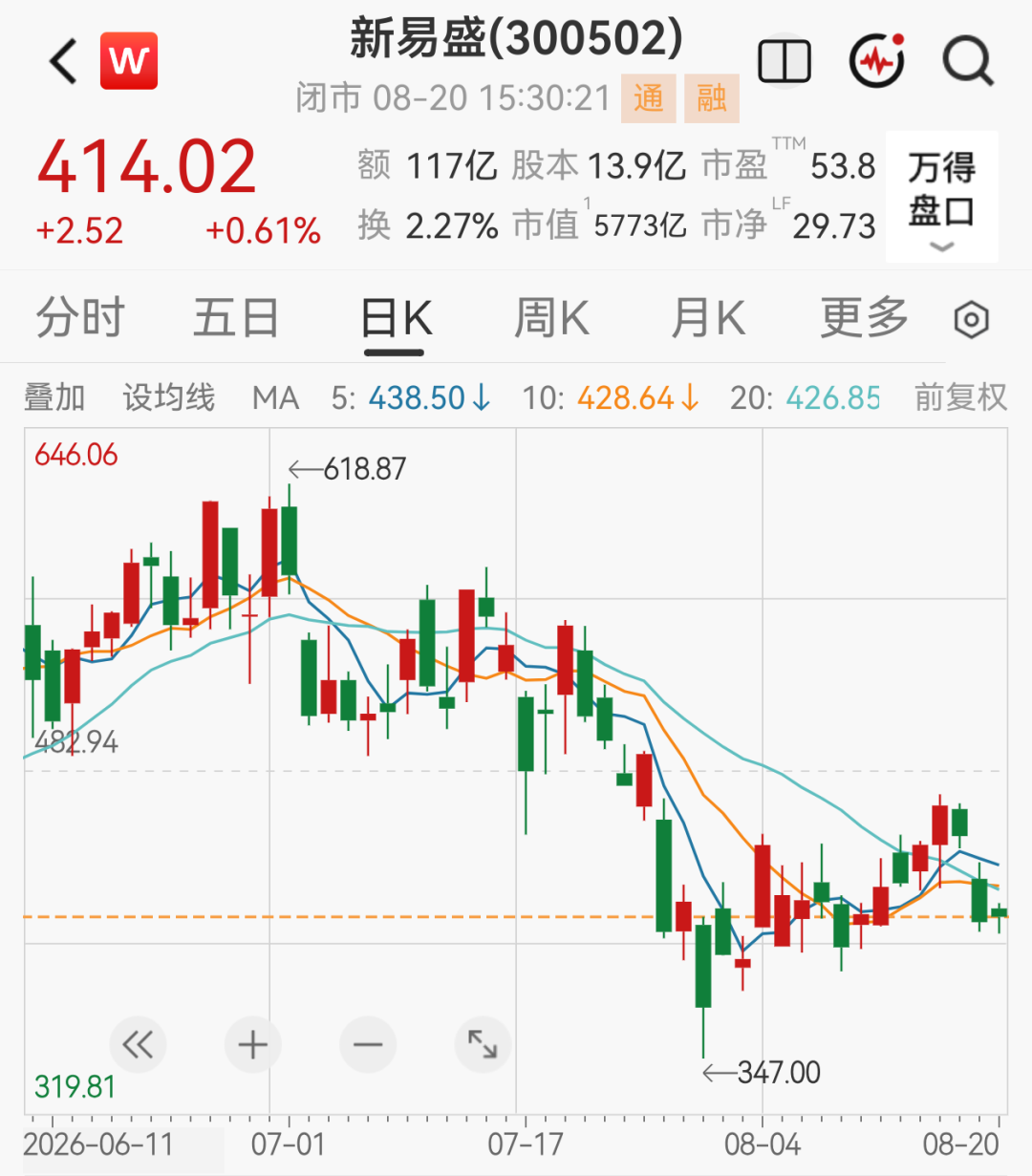
Task: Open chart settings gear
Action: pyautogui.click(x=972, y=319)
